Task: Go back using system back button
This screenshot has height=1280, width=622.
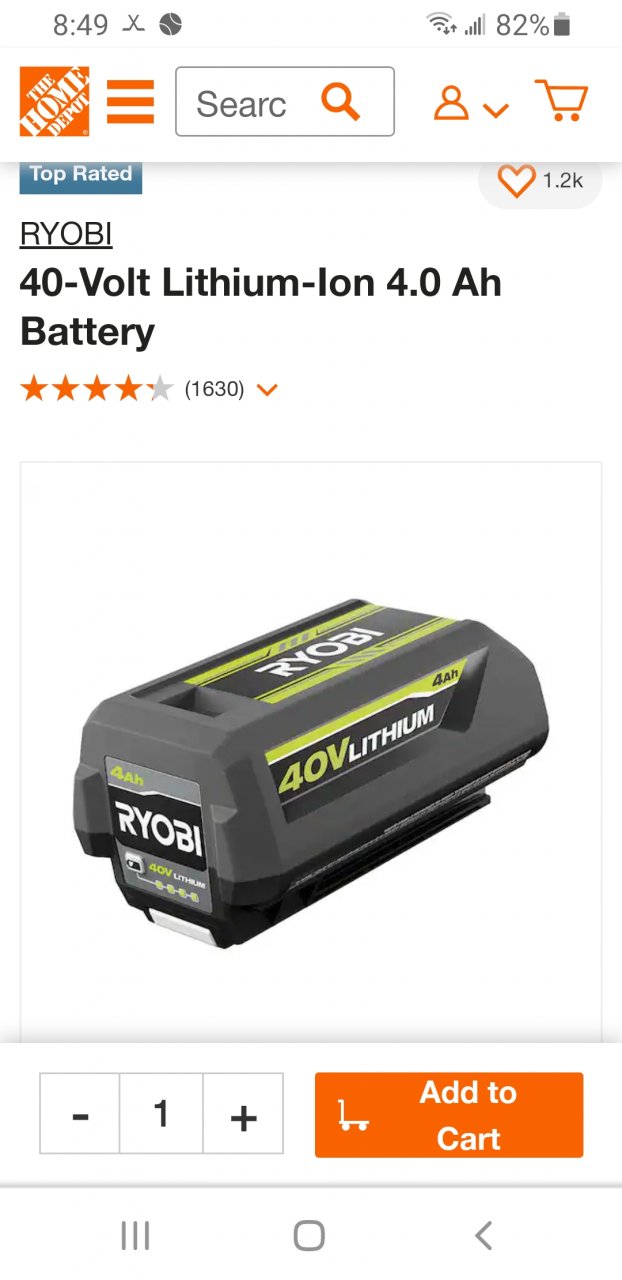Action: click(x=483, y=1236)
